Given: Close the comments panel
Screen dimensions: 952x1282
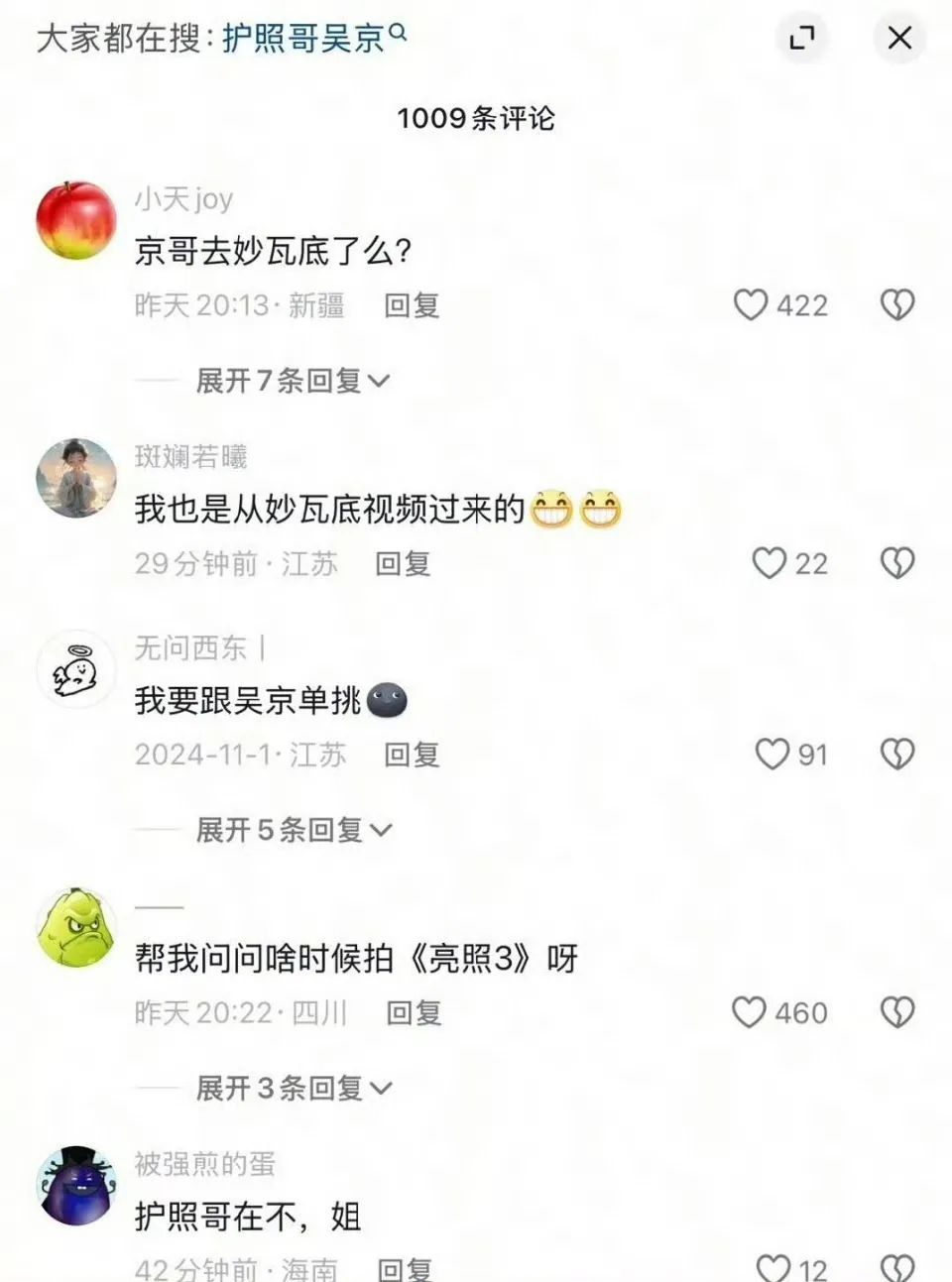Looking at the screenshot, I should point(898,38).
